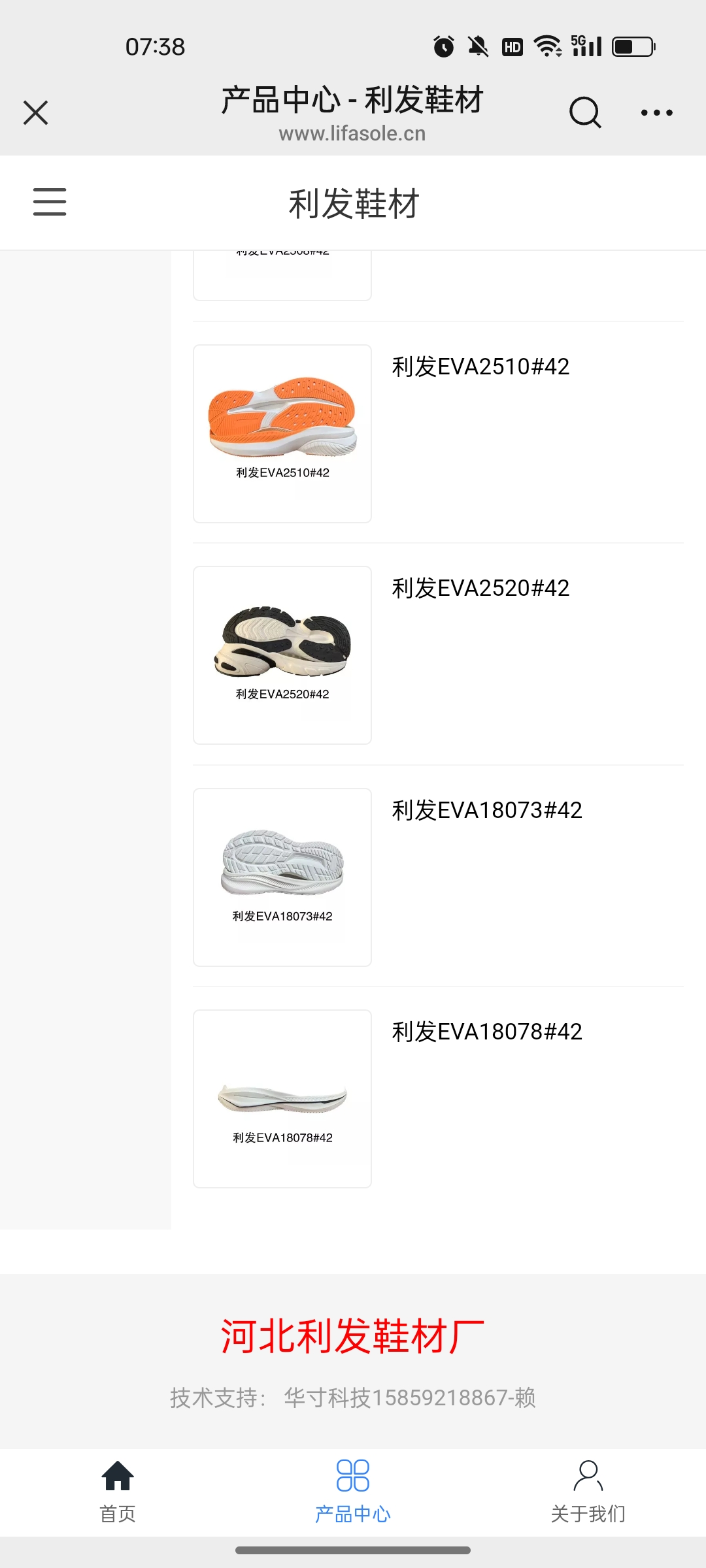Open product image 利发EVA18078#42
Screen dimensions: 706x1568
point(282,1098)
